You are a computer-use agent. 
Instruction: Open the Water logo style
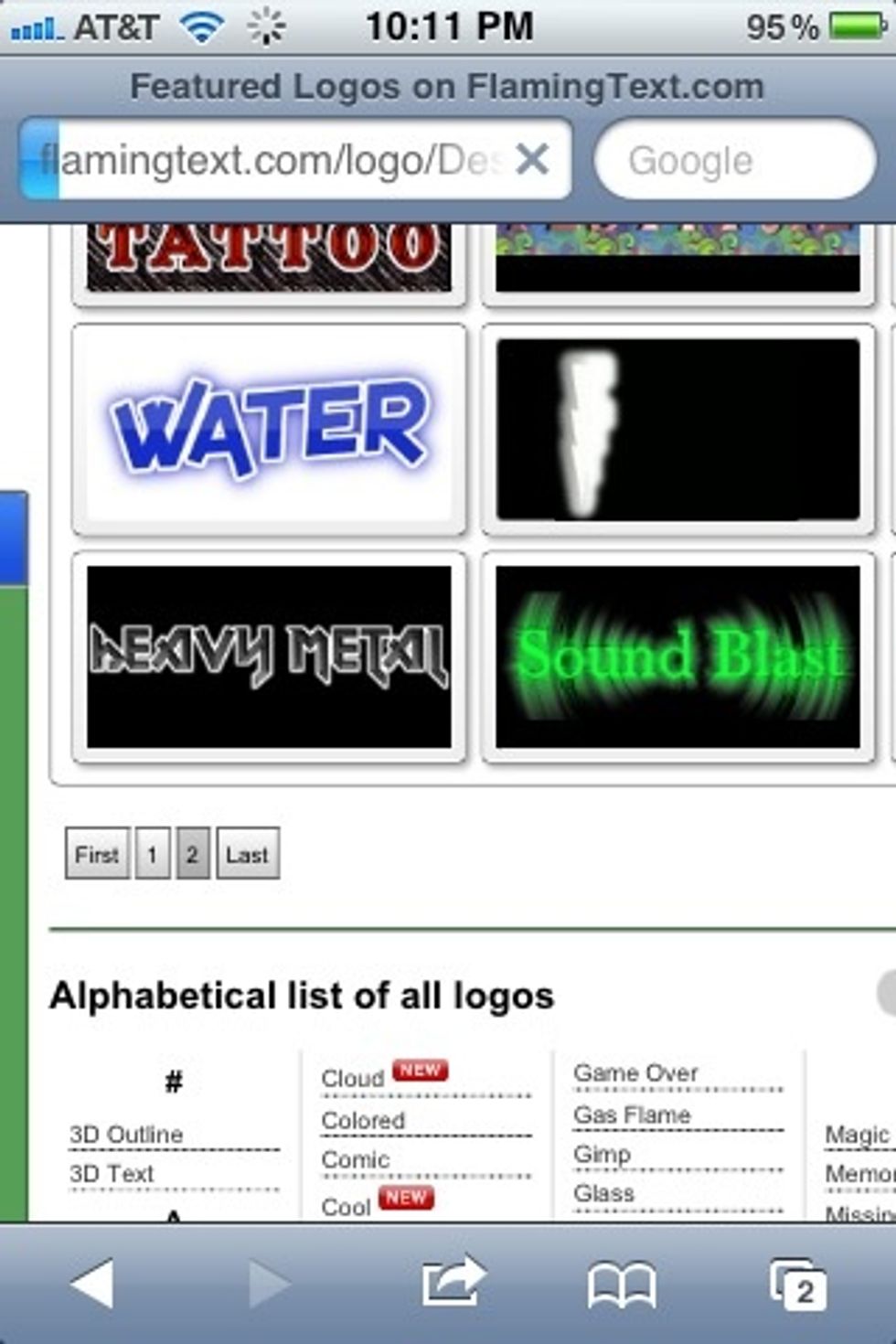click(x=269, y=429)
